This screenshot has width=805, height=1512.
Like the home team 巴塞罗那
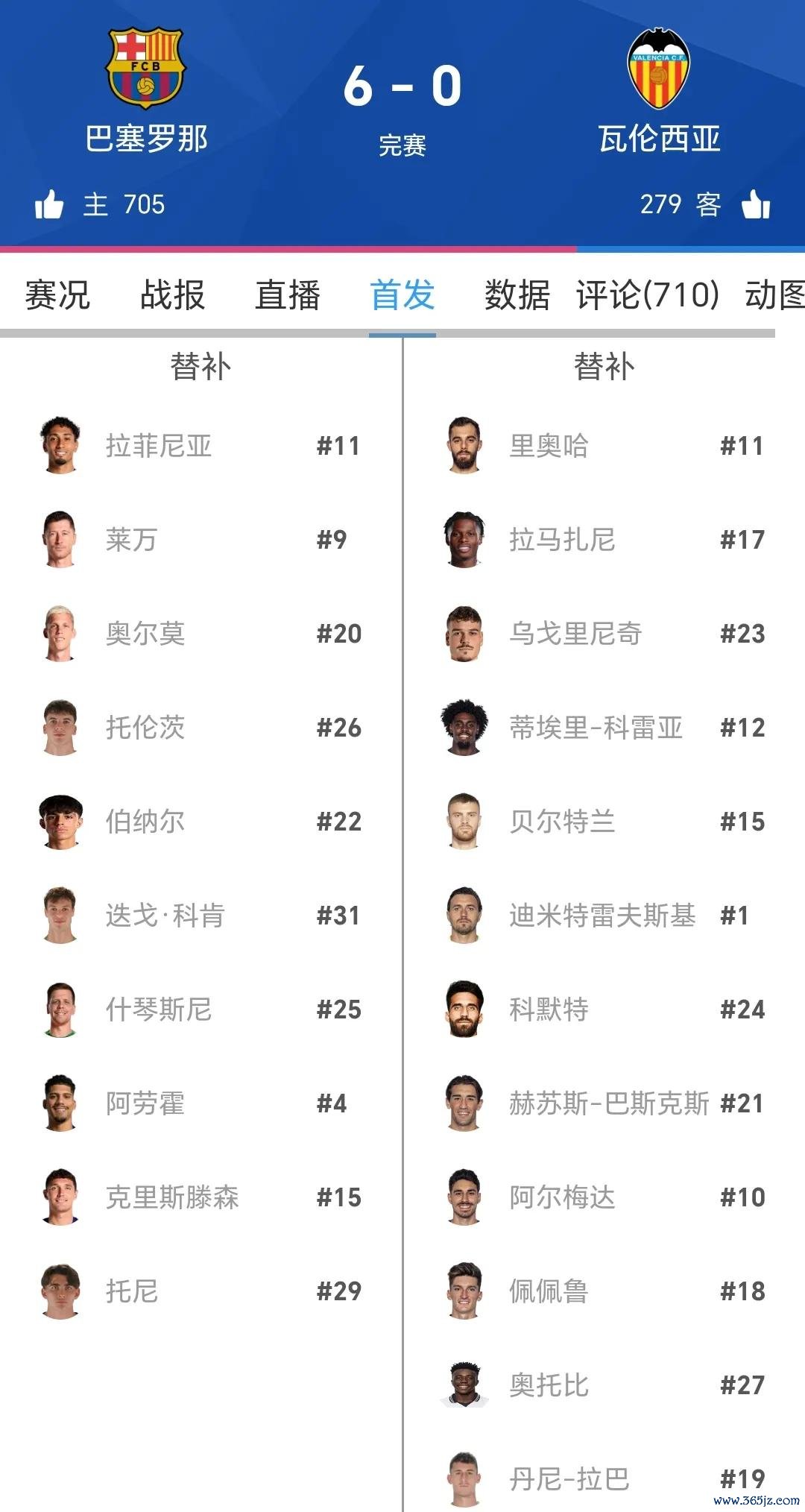pos(49,204)
